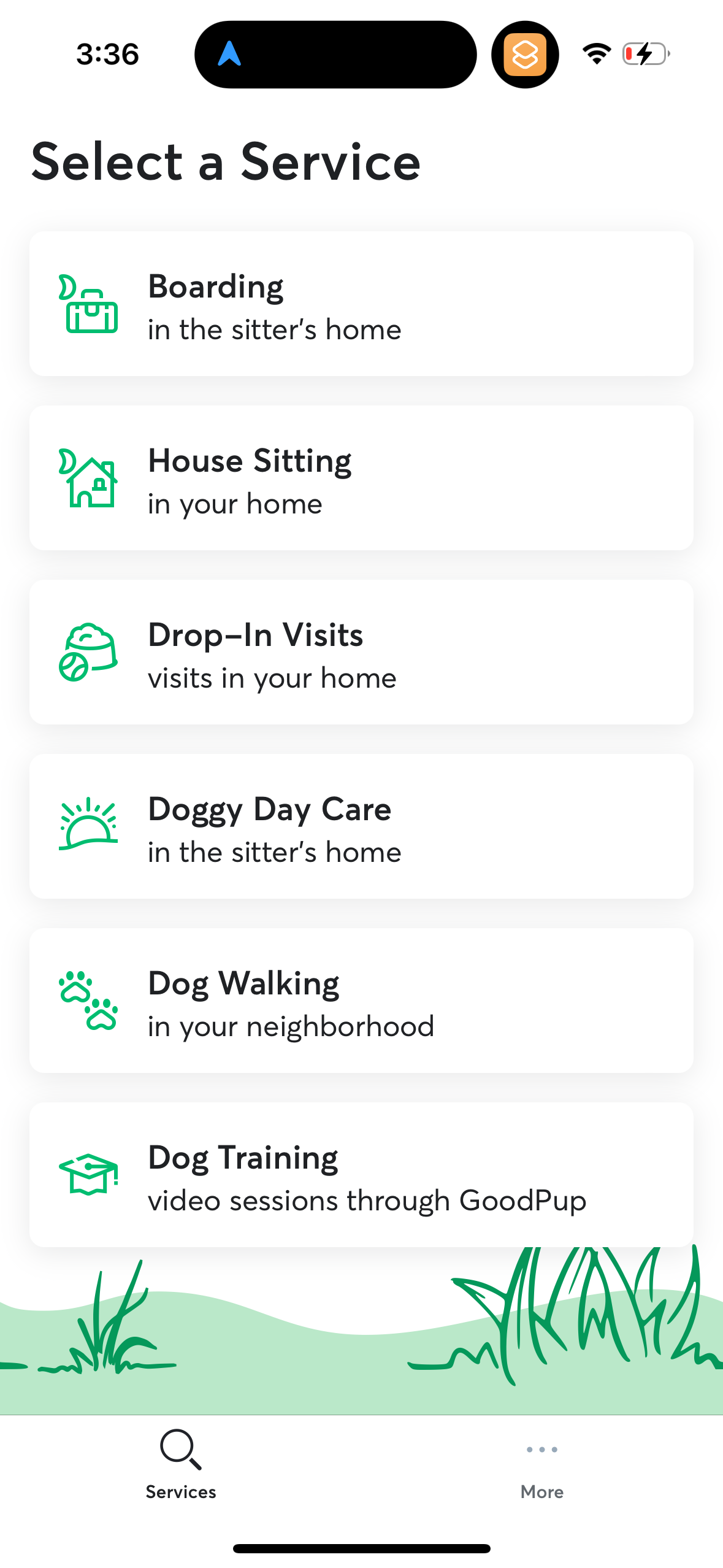723x1568 pixels.
Task: Open Dog Training video sessions
Action: [x=361, y=1176]
